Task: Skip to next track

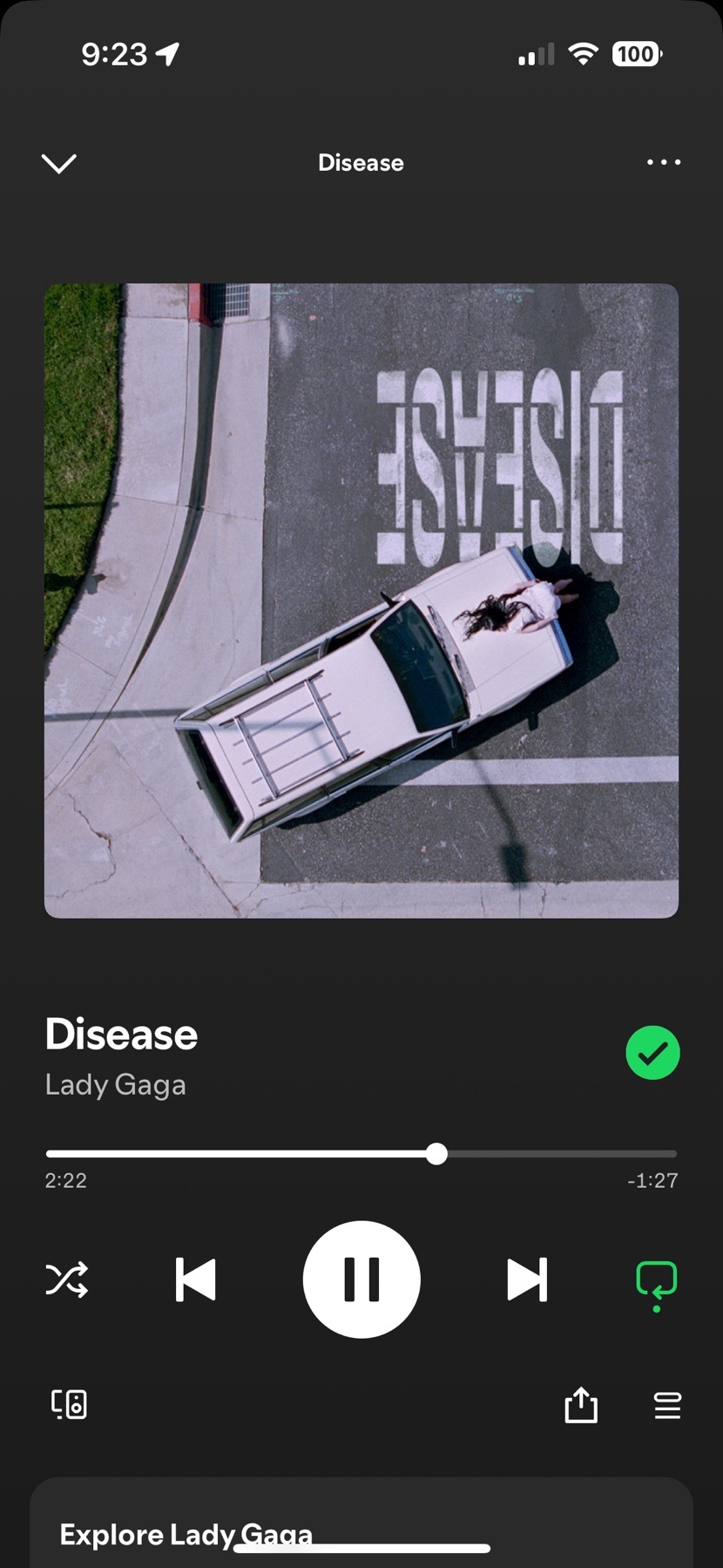Action: tap(527, 1280)
